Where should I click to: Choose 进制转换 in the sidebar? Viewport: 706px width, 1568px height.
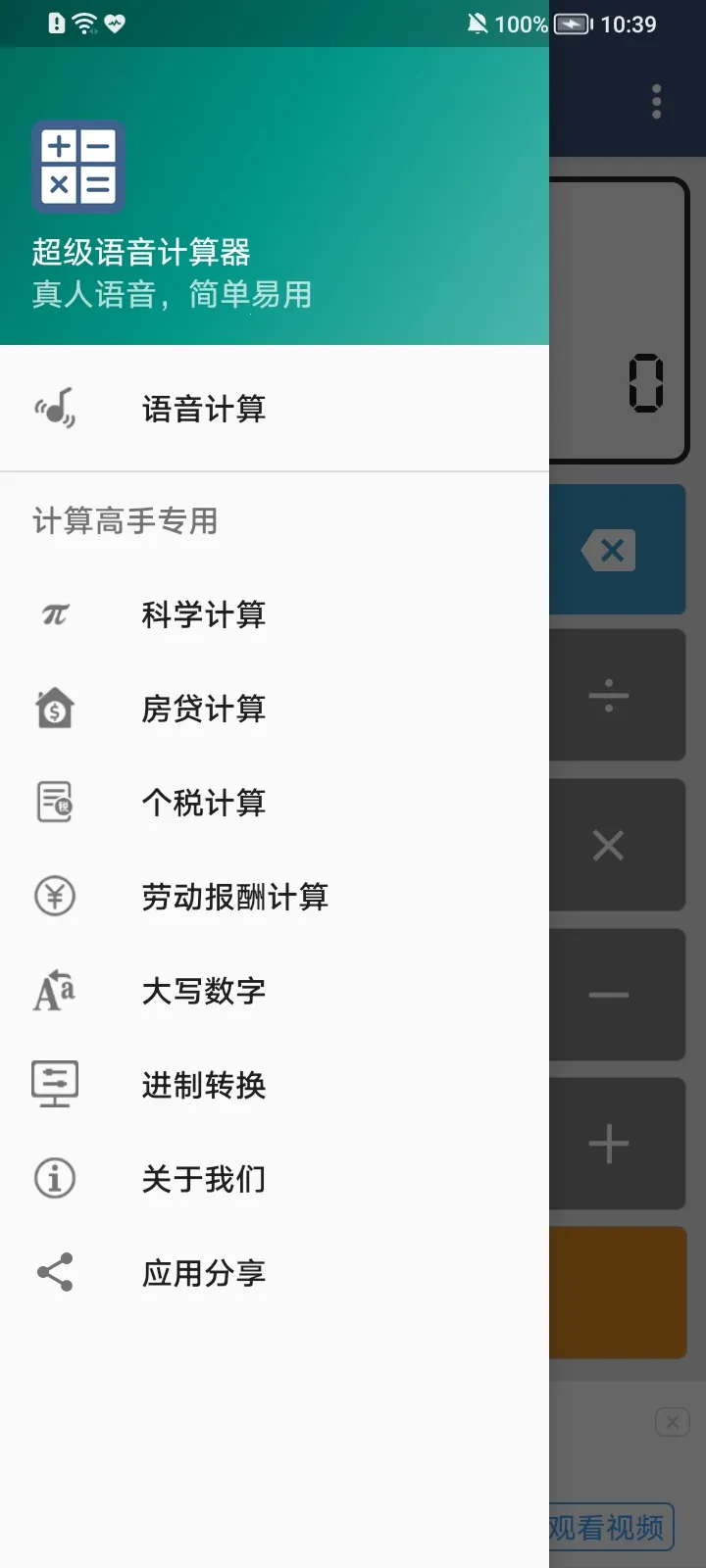coord(203,1085)
